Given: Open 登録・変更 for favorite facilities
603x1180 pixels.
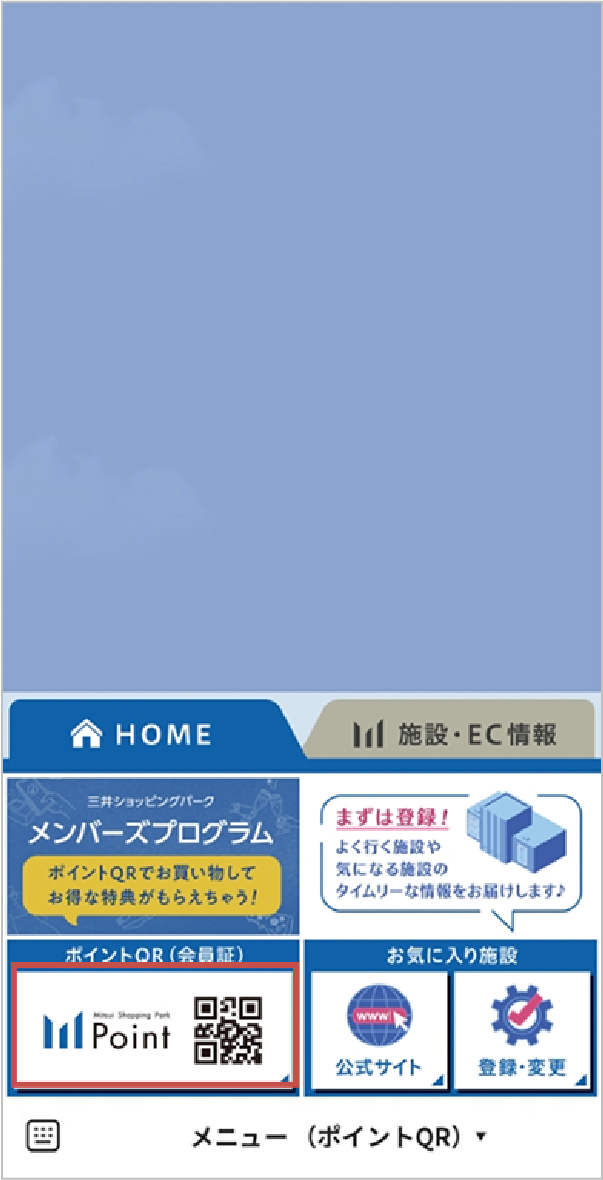Looking at the screenshot, I should point(522,1030).
